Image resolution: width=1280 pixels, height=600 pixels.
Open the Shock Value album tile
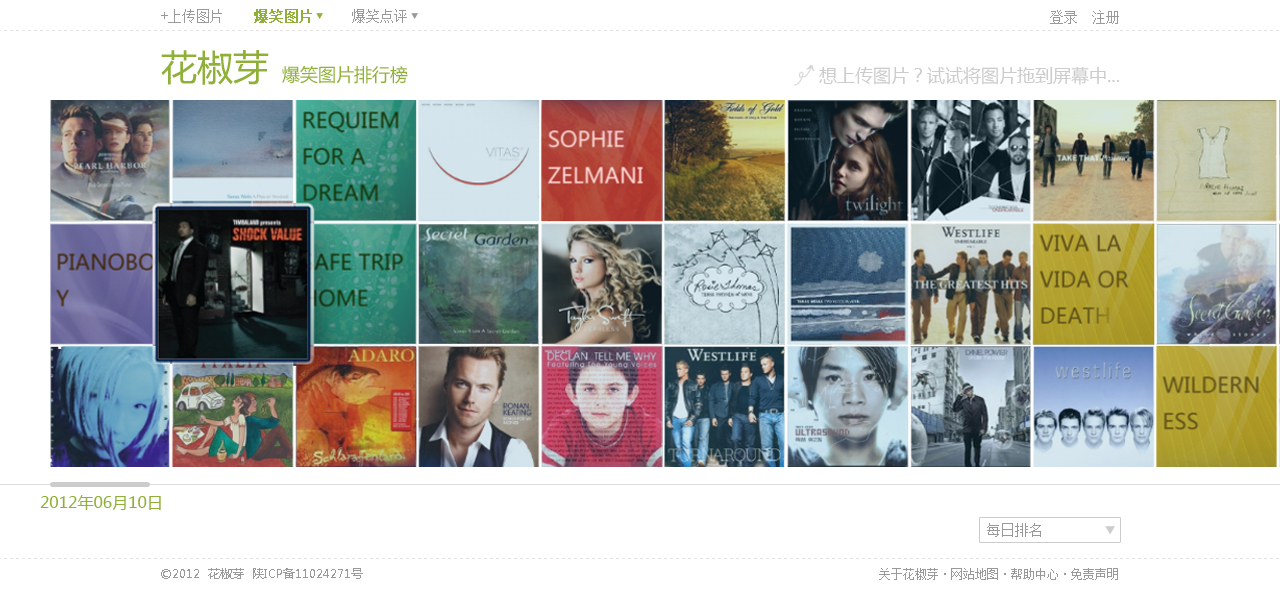point(234,284)
